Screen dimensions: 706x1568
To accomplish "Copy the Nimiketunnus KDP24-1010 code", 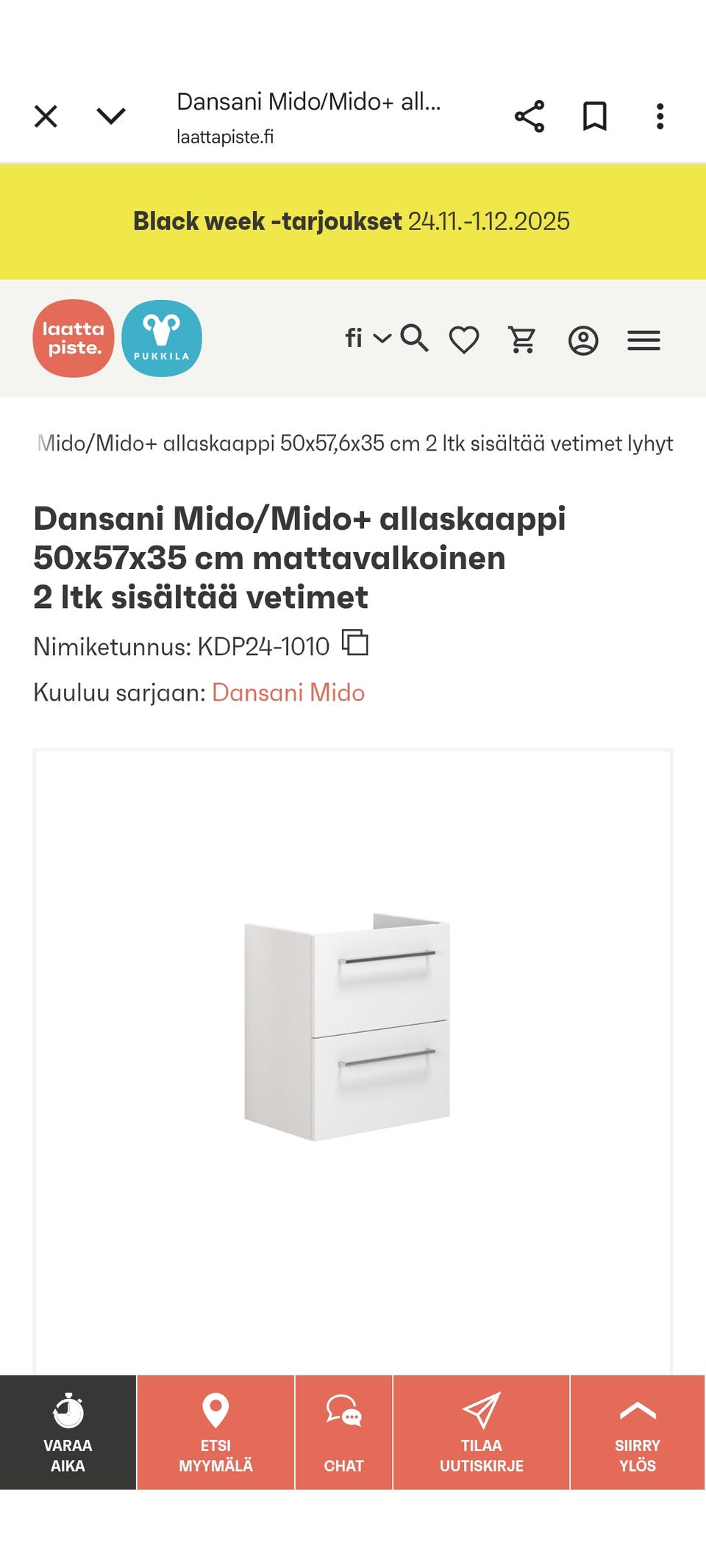I will pos(355,642).
